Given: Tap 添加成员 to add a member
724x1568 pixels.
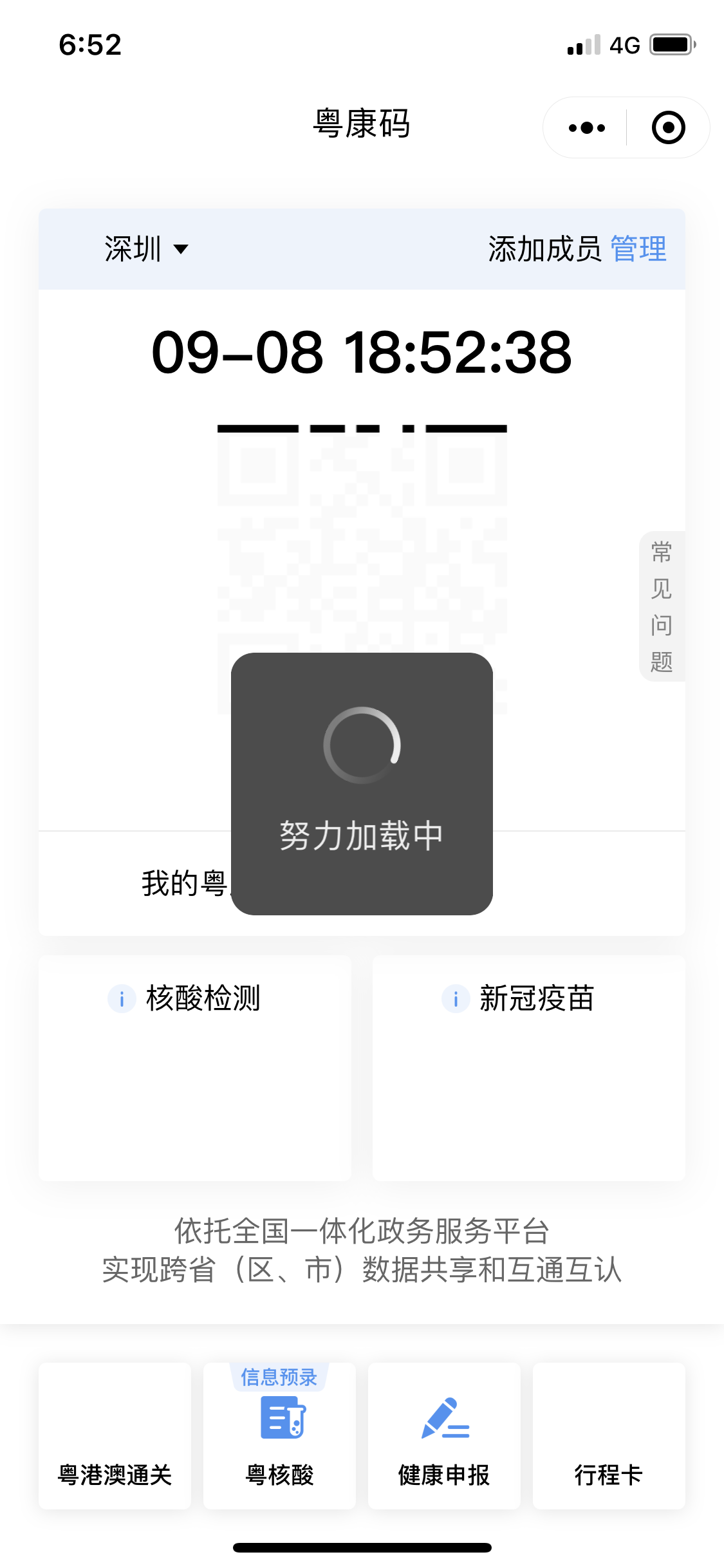Looking at the screenshot, I should (544, 249).
